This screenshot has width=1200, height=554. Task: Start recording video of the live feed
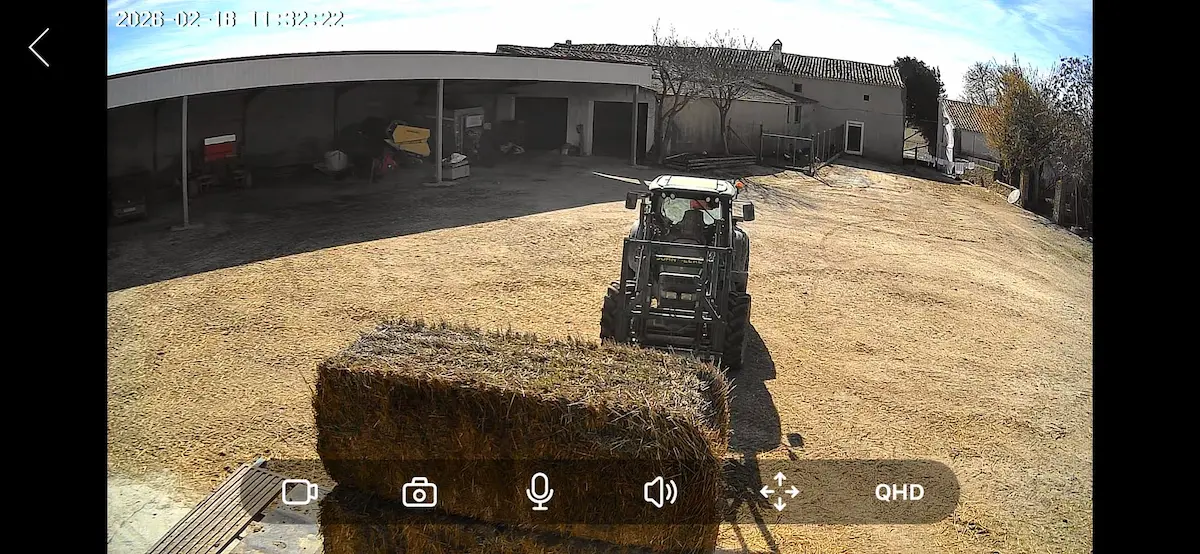tap(299, 492)
